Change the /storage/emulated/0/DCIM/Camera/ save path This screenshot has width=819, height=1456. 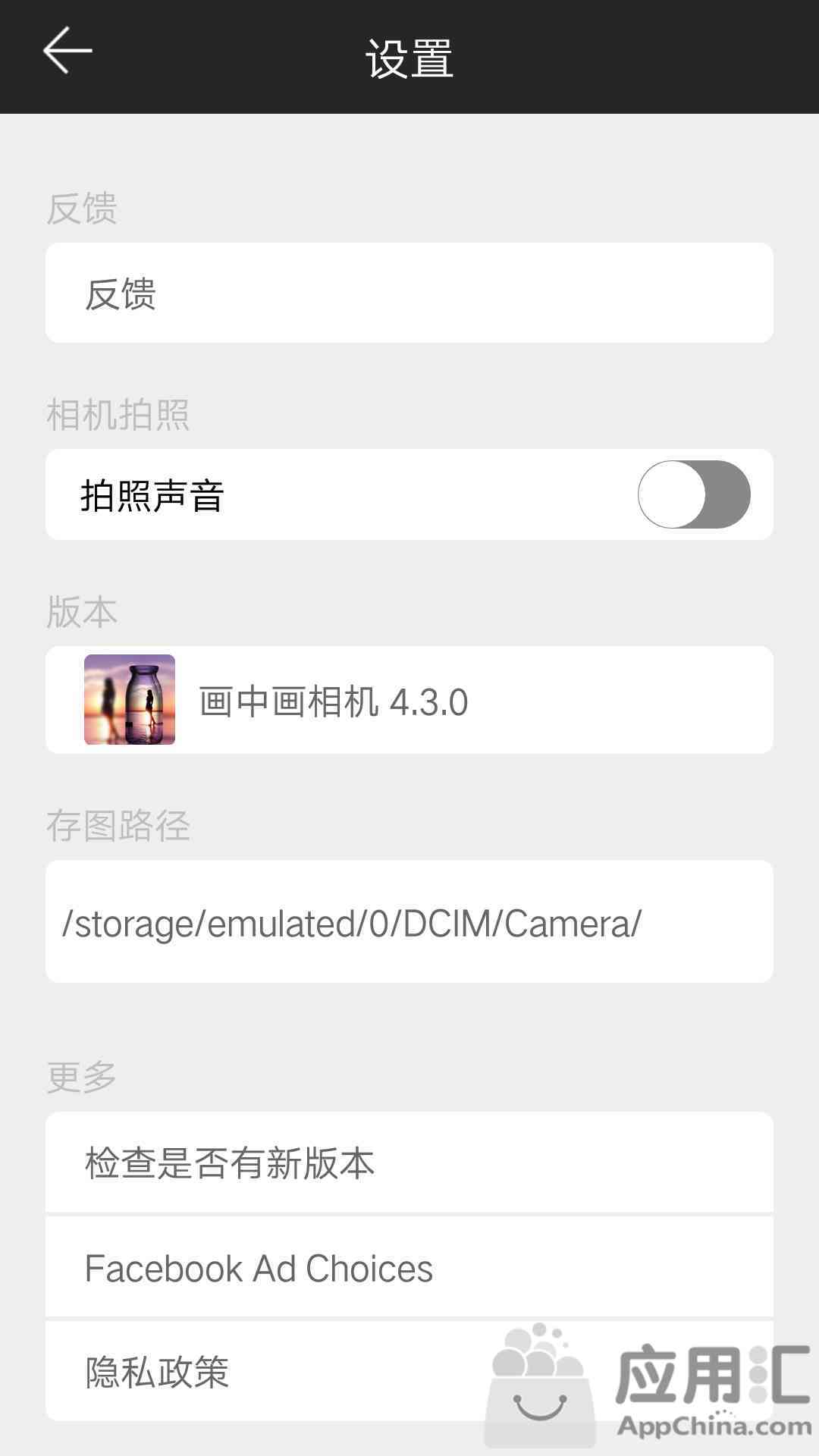[x=409, y=921]
